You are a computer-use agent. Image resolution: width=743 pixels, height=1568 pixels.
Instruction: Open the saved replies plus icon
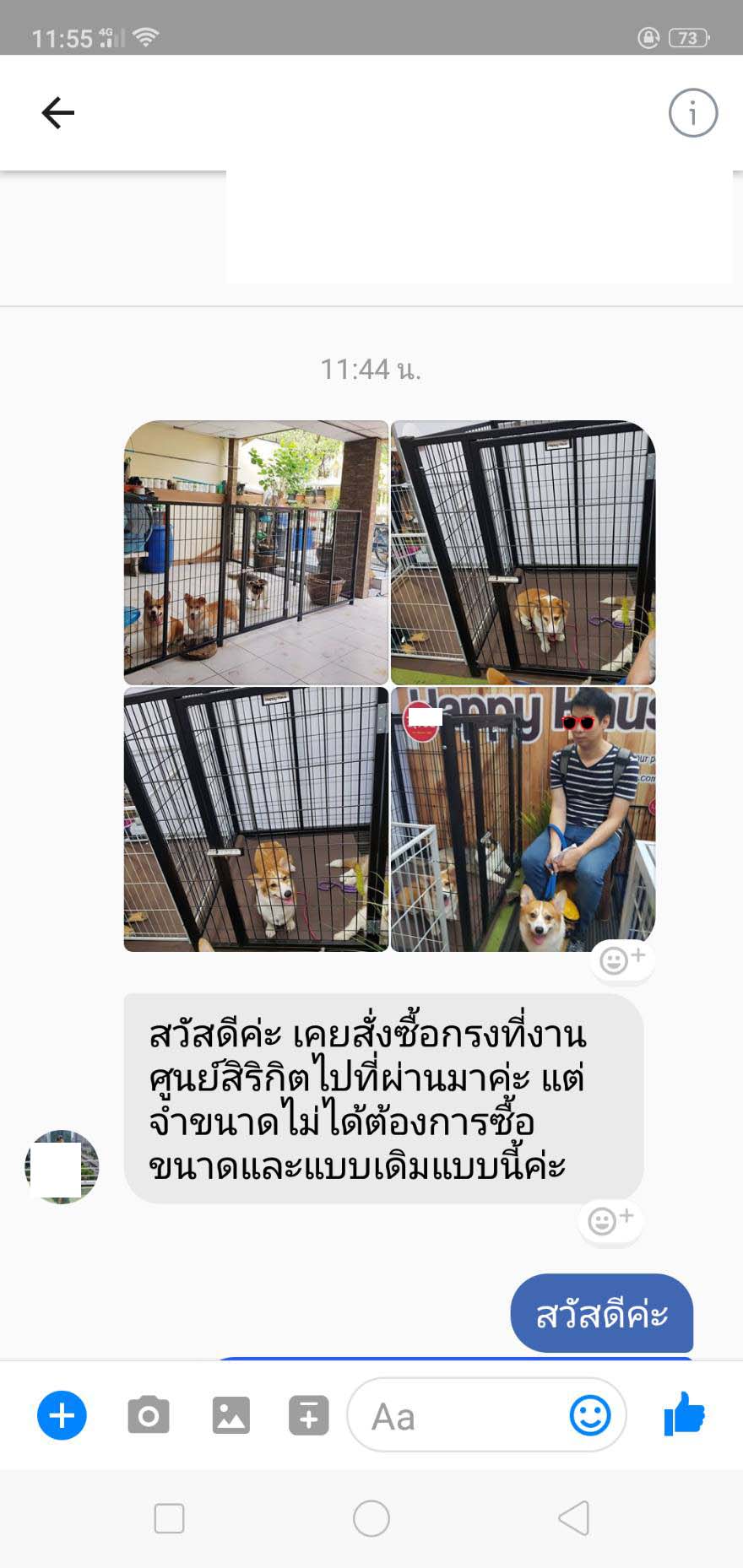tap(309, 1415)
